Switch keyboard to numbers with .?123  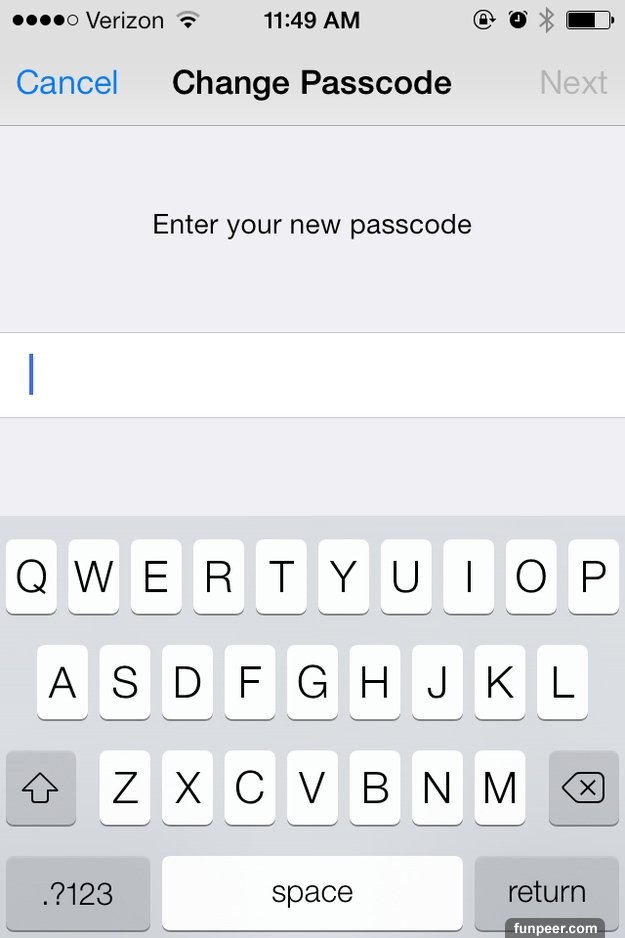(78, 892)
